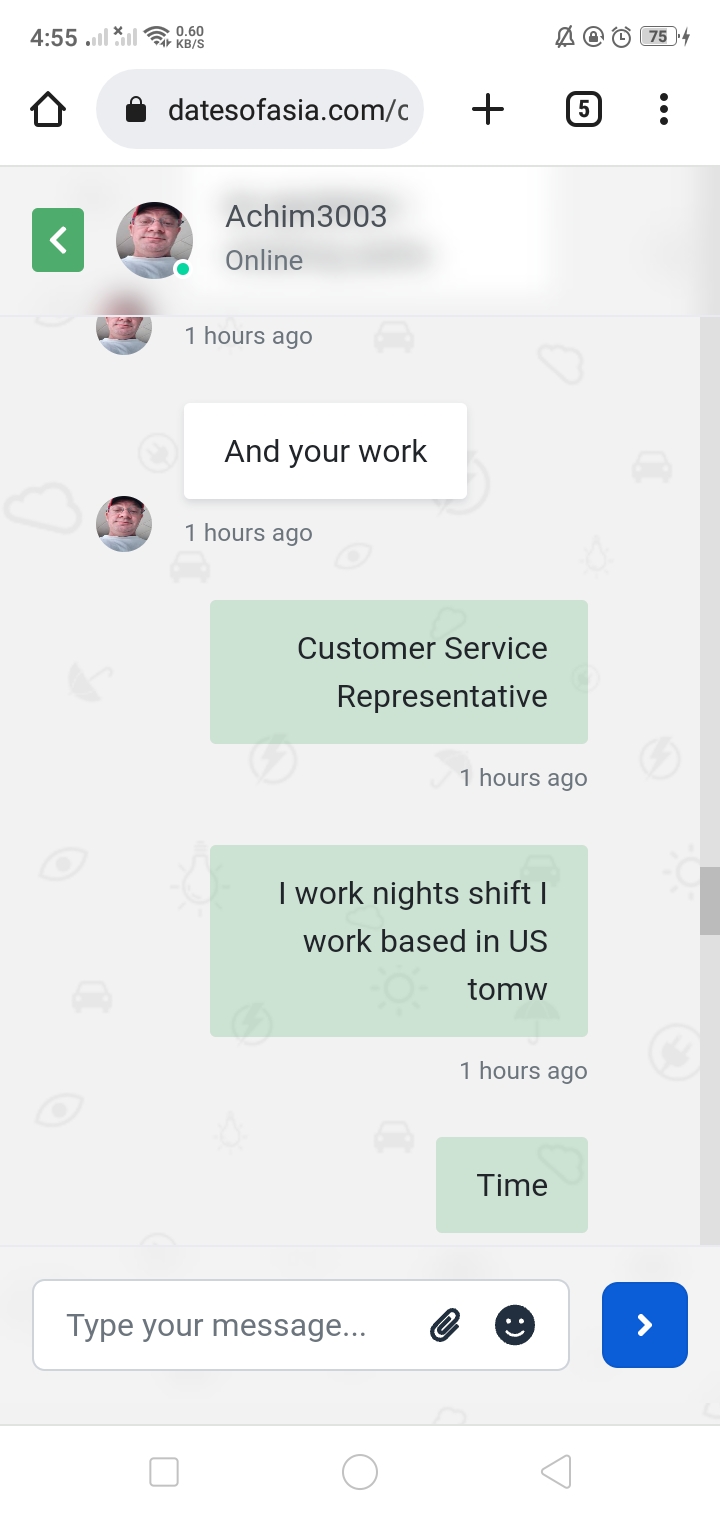The height and width of the screenshot is (1520, 720).
Task: Send the message with the blue arrow
Action: (x=645, y=1325)
